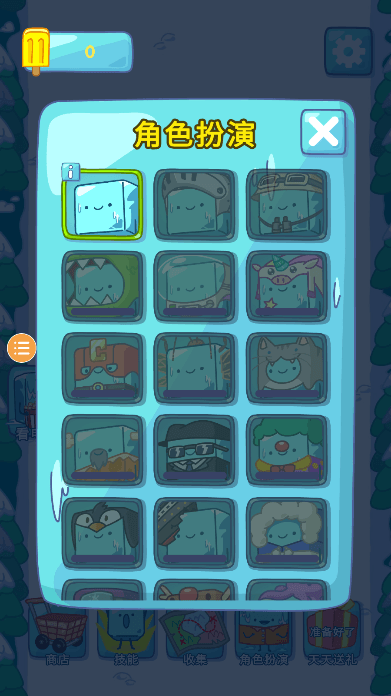Choose the tabby cat hood costume
Image resolution: width=391 pixels, height=696 pixels.
tap(287, 368)
